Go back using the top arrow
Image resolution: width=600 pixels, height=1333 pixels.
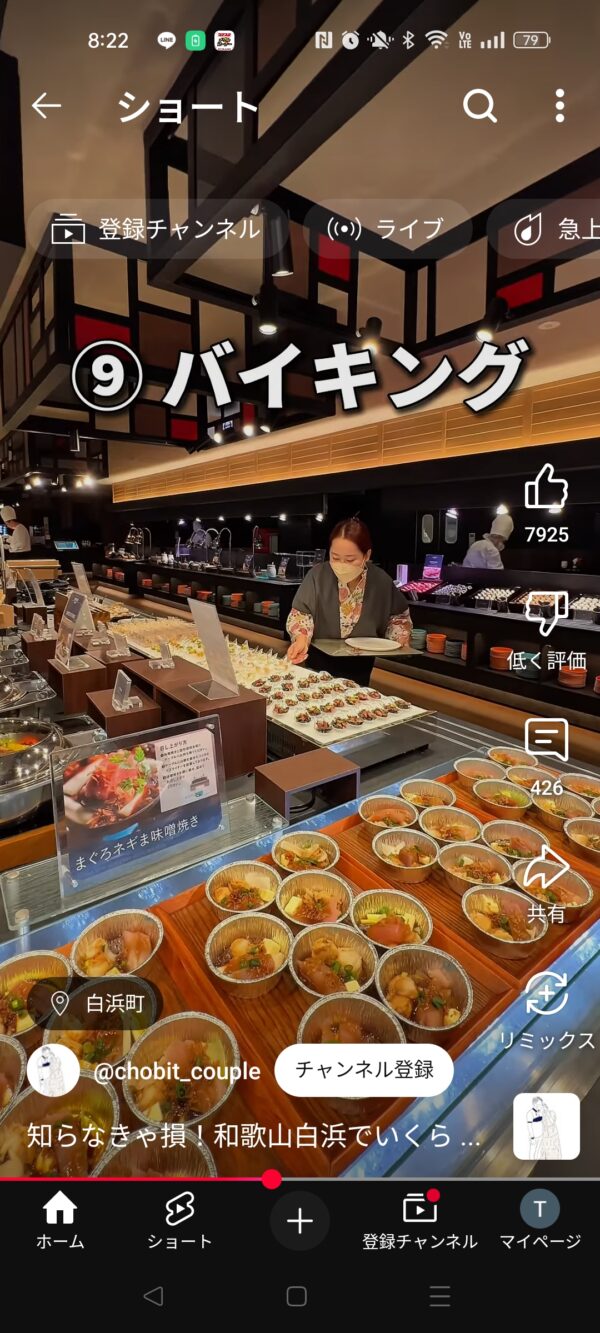click(46, 106)
